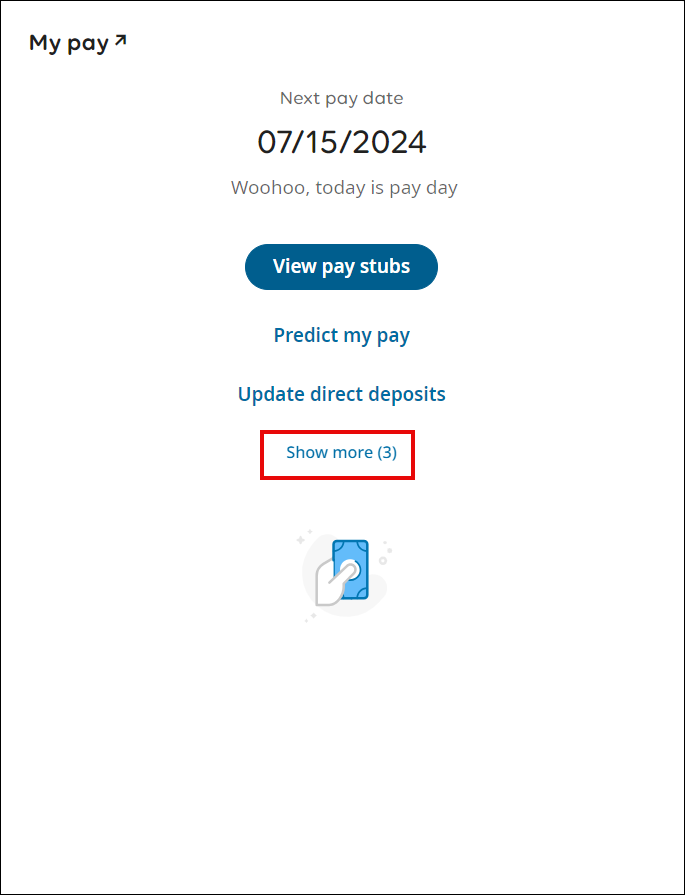685x895 pixels.
Task: Open the Update direct deposits link
Action: pyautogui.click(x=341, y=394)
